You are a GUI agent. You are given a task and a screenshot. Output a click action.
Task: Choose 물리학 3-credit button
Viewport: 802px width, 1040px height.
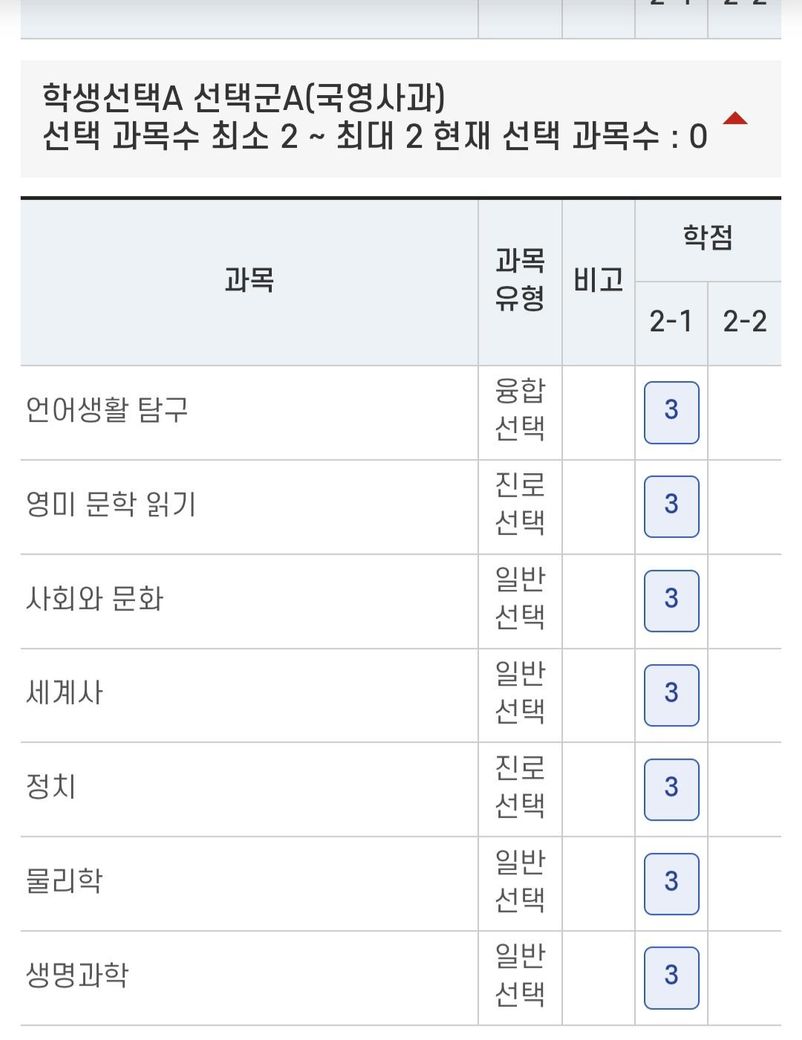671,883
